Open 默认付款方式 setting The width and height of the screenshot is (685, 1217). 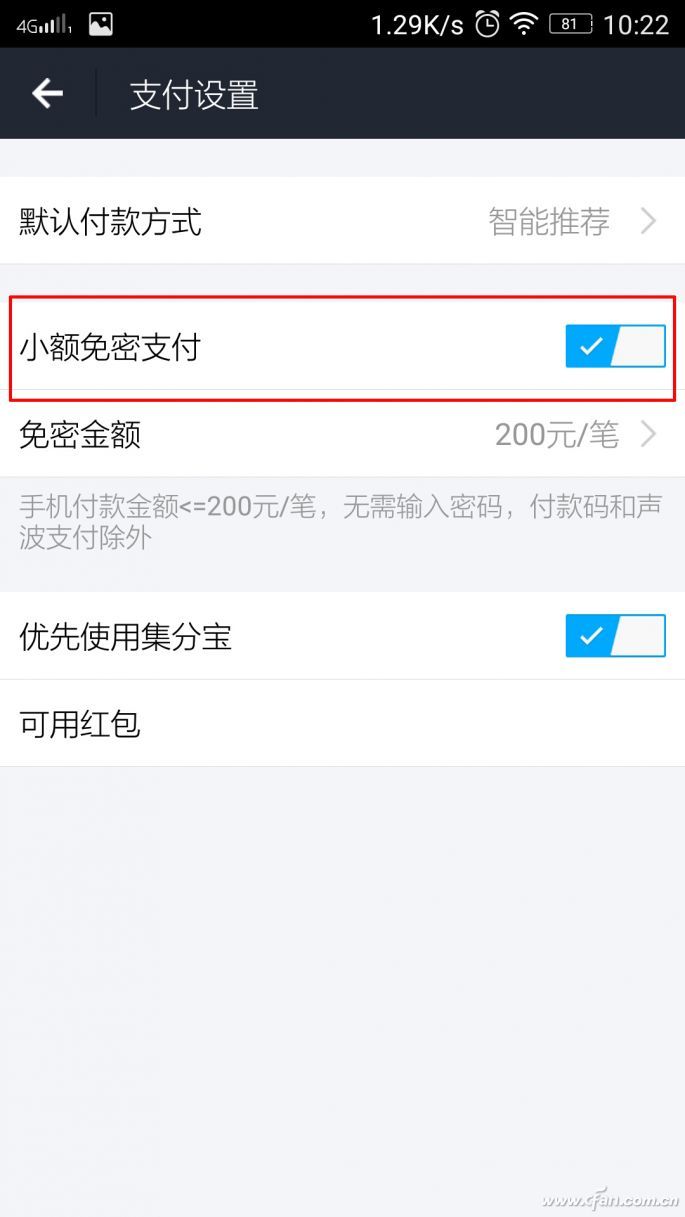[x=342, y=221]
